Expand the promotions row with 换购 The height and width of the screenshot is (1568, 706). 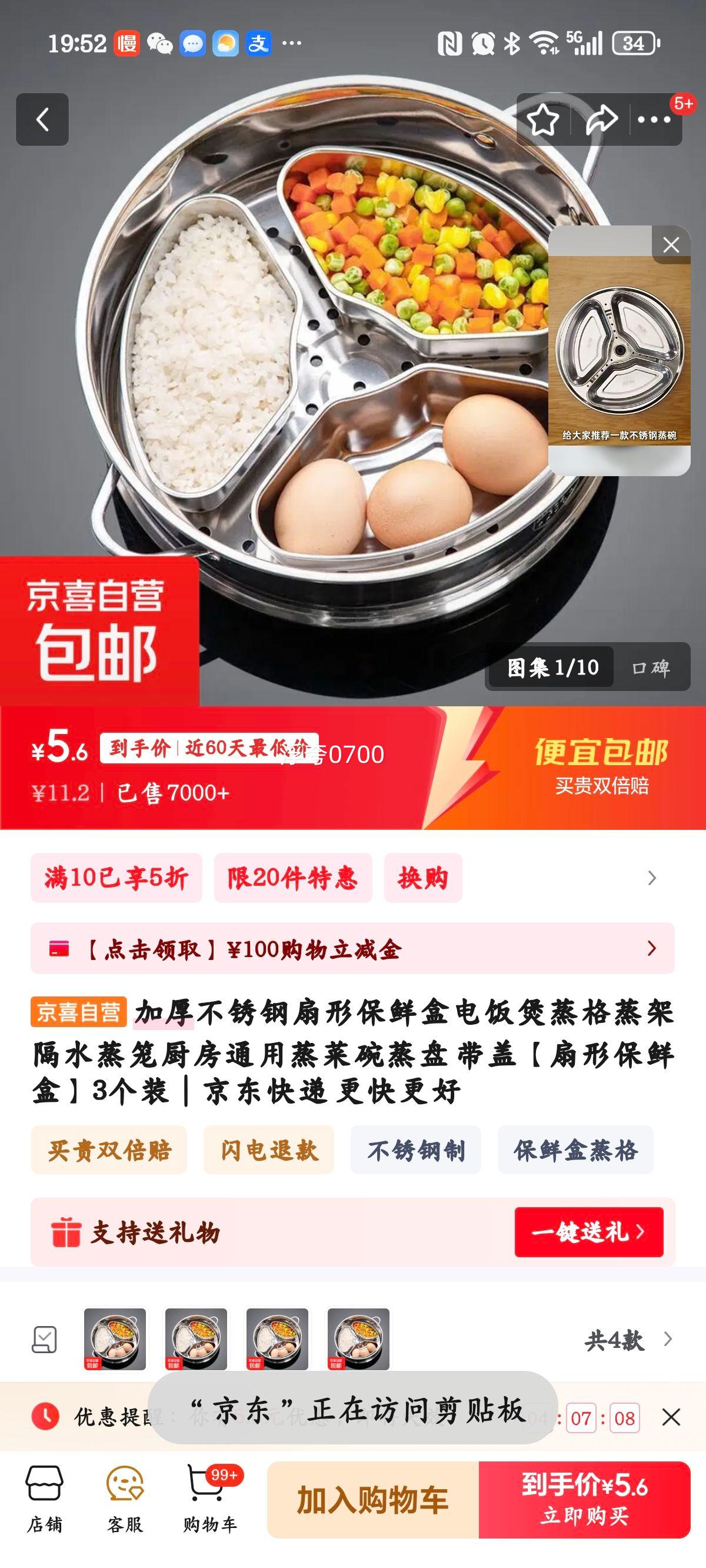pyautogui.click(x=651, y=878)
